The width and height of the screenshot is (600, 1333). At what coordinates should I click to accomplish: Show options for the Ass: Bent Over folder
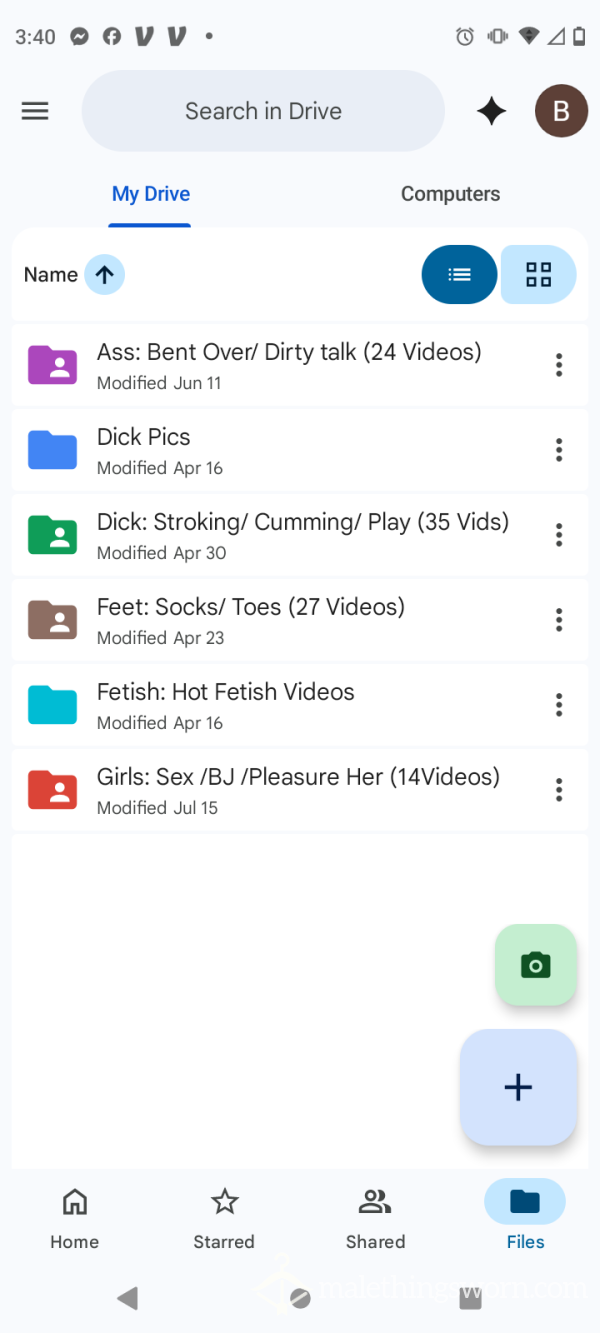click(559, 365)
